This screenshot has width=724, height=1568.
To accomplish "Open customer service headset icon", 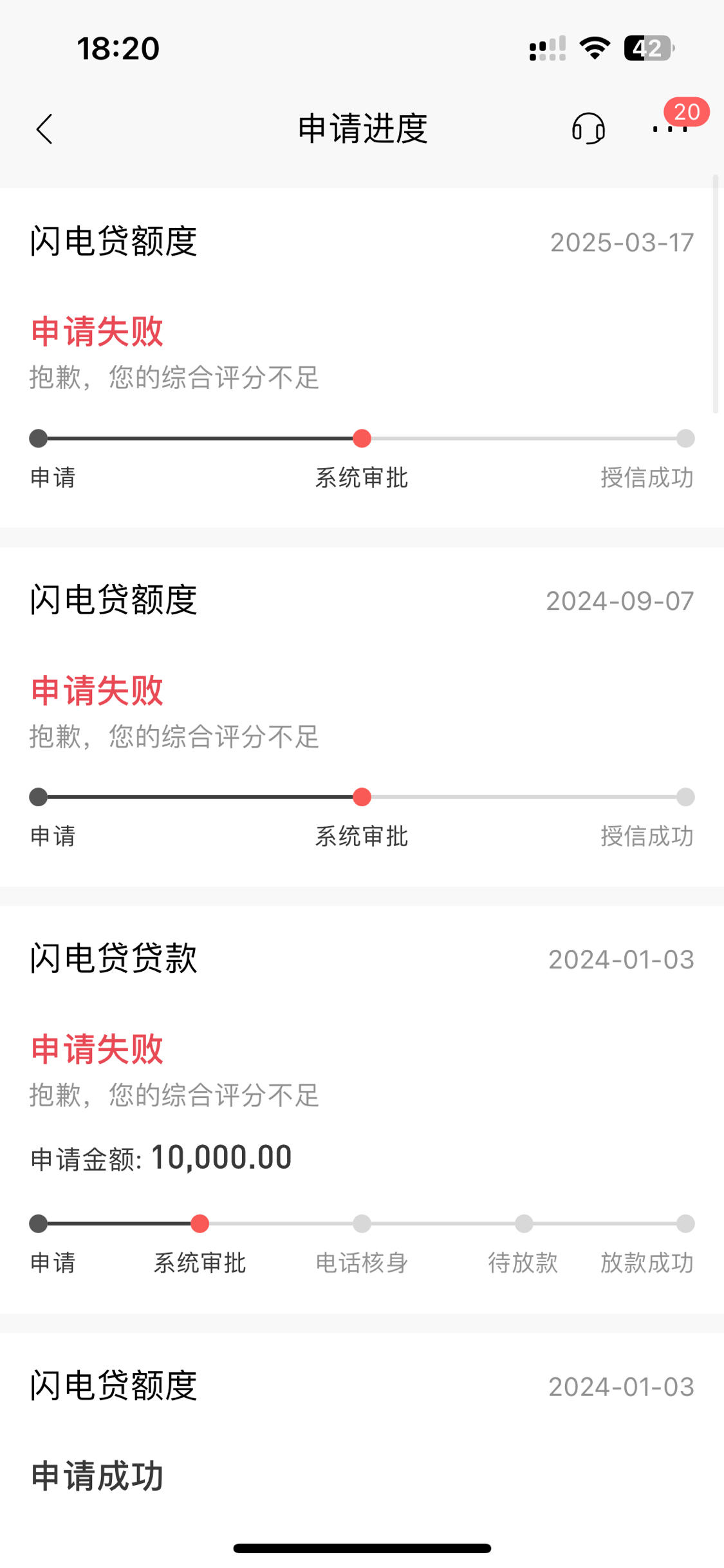I will 588,128.
